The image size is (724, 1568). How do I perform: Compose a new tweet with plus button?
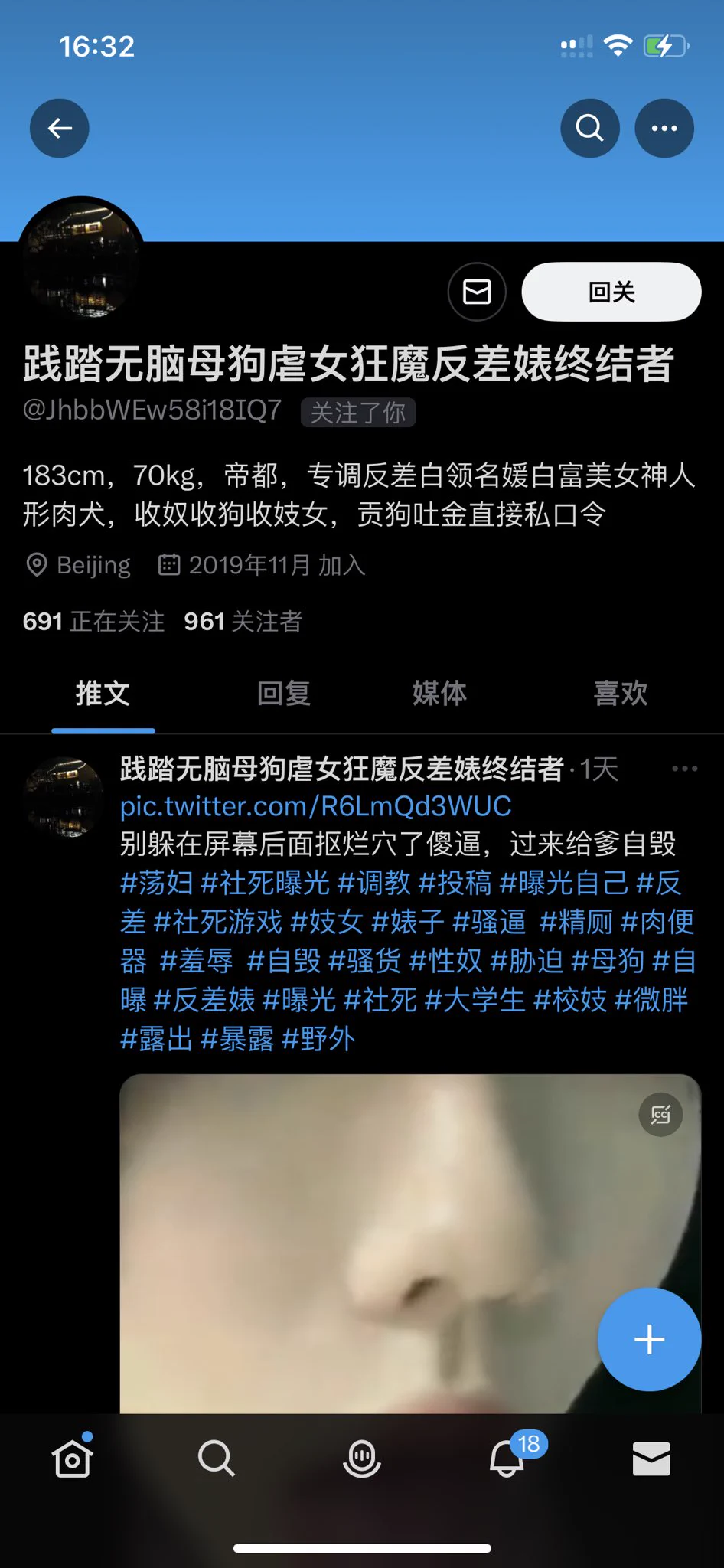click(649, 1339)
